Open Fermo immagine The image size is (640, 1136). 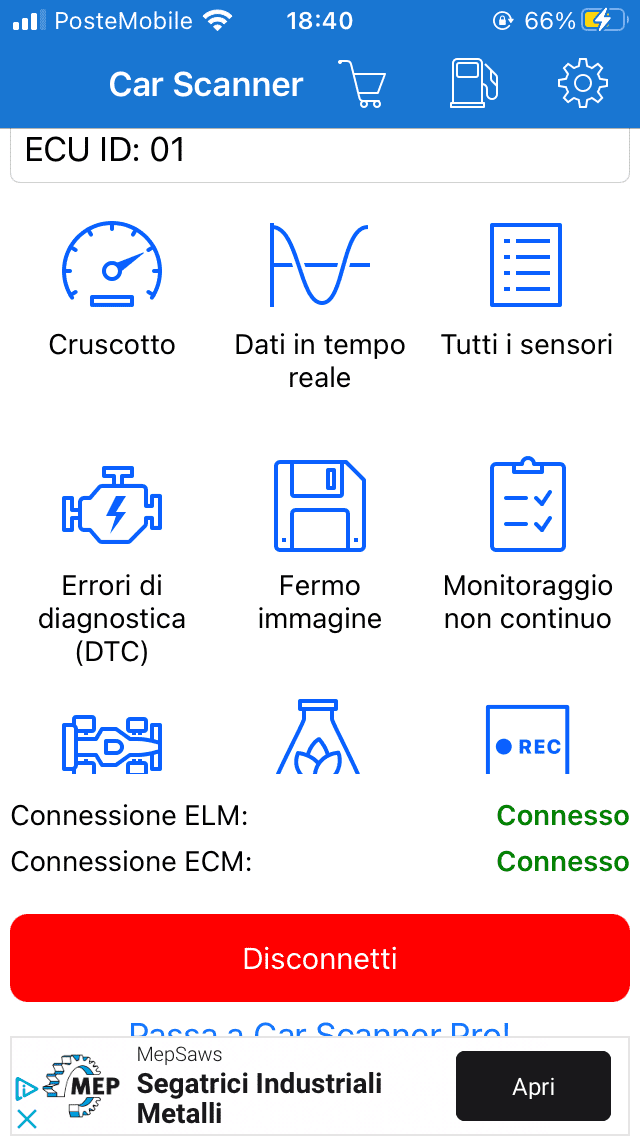[320, 545]
